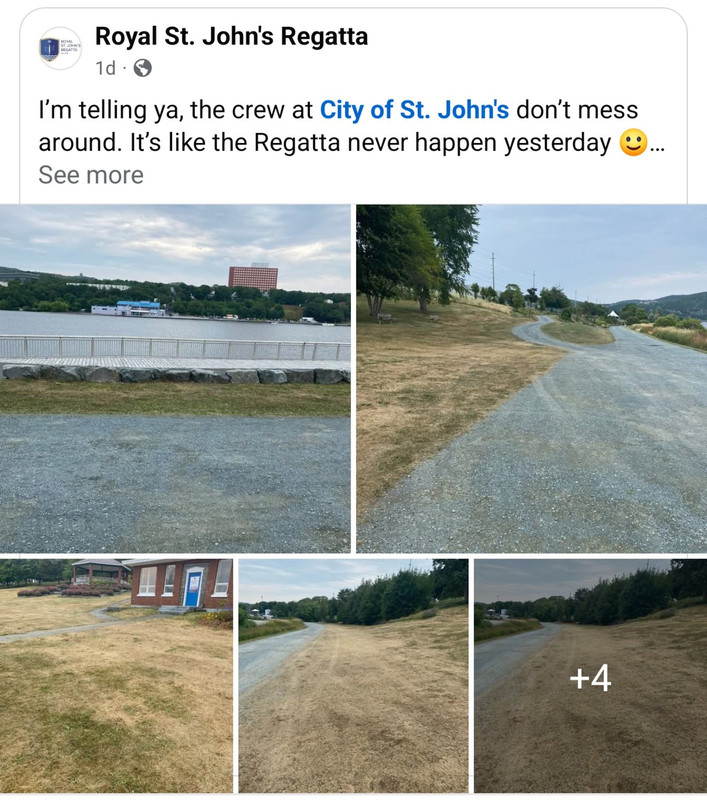Image resolution: width=707 pixels, height=800 pixels.
Task: View the +4 more photos tile
Action: coord(591,675)
